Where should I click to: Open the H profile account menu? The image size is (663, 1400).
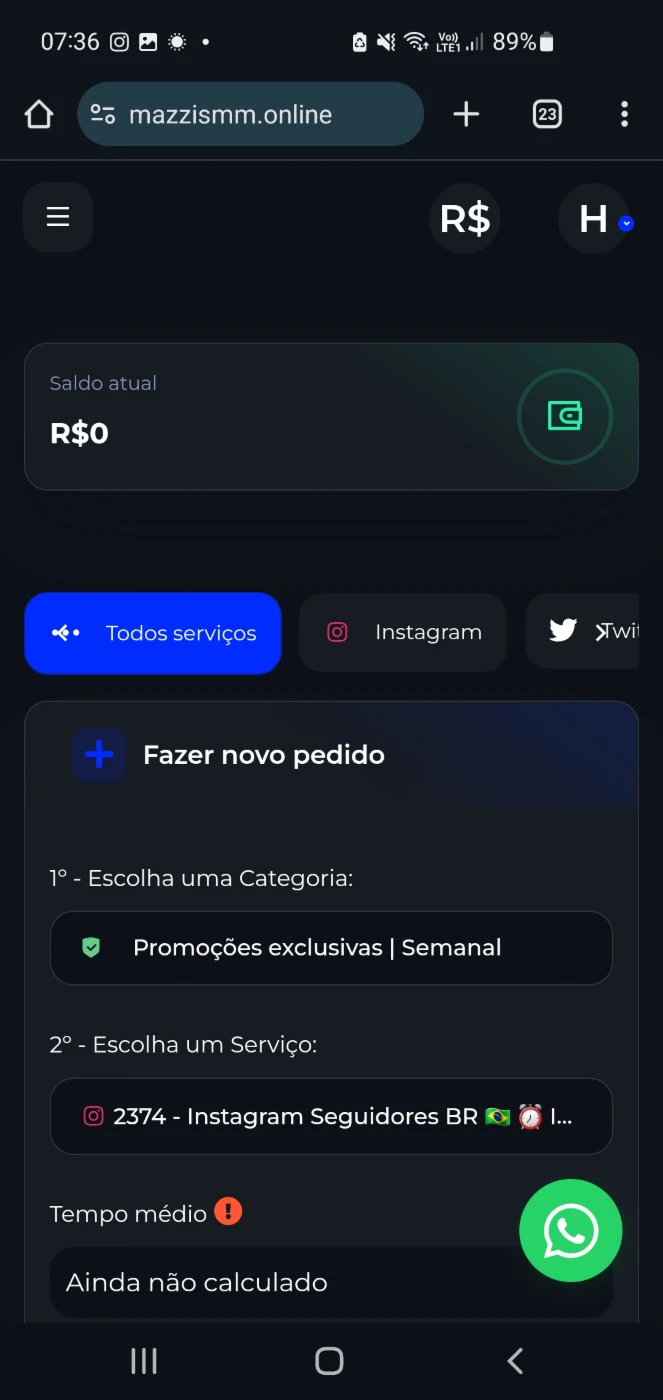tap(598, 218)
